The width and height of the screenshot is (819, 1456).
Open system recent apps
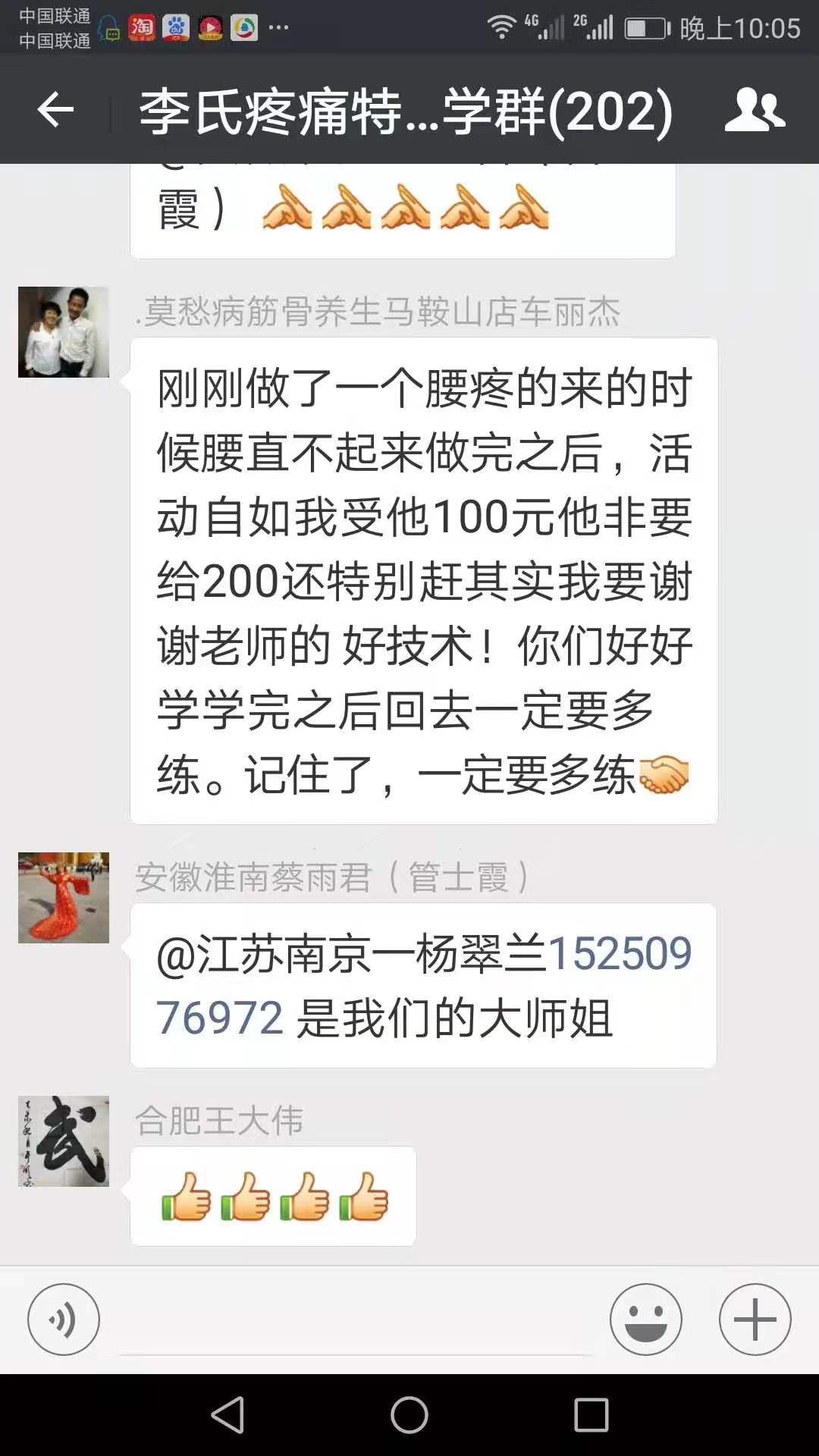point(591,1415)
